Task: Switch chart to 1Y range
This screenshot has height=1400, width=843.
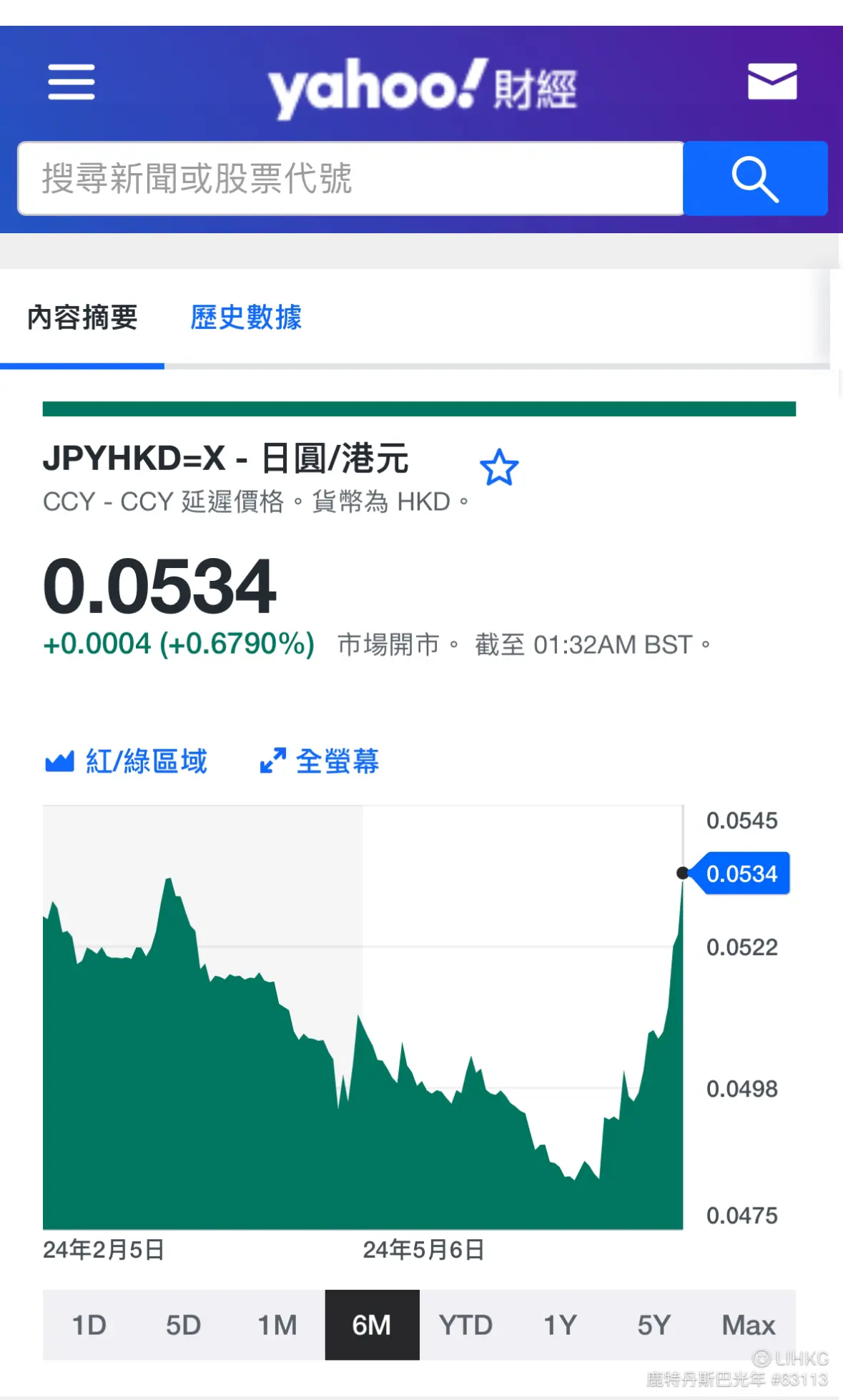Action: tap(560, 1325)
